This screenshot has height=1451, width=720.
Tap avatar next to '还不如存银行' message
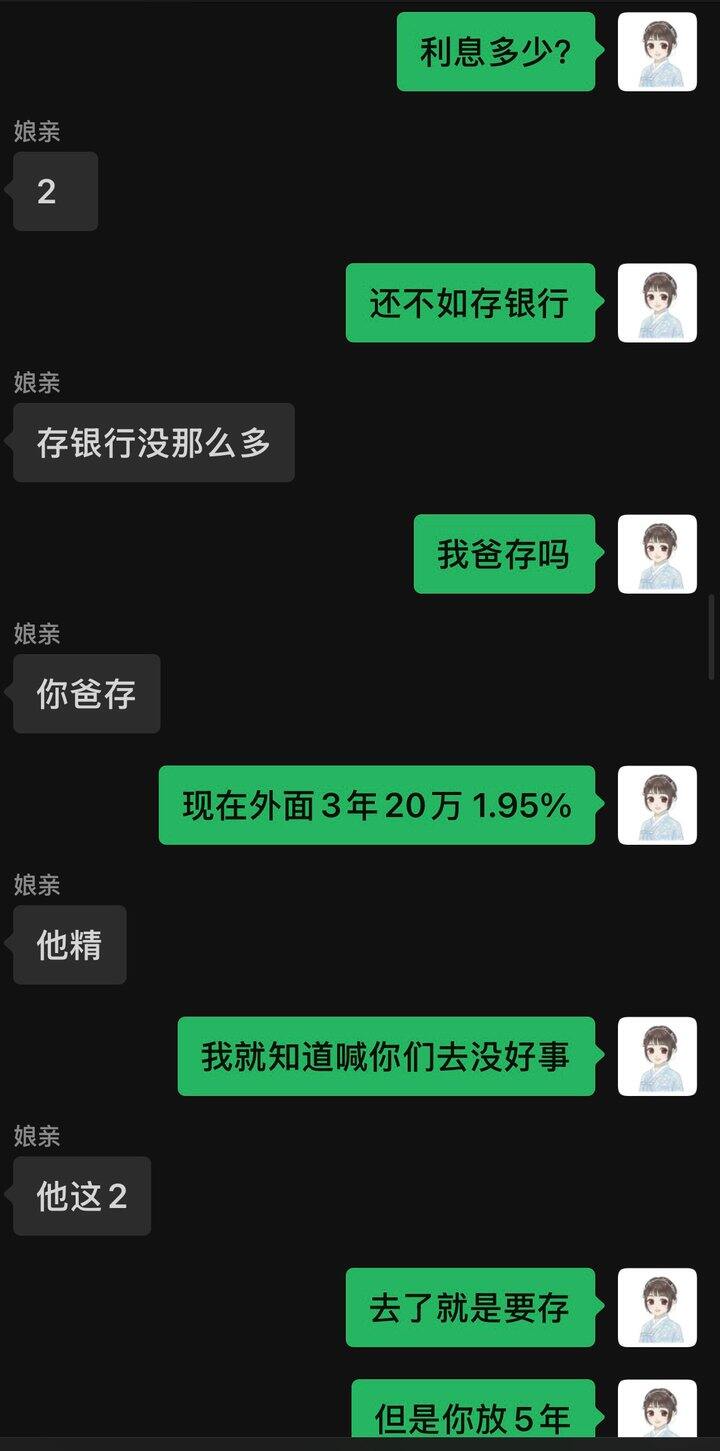[657, 303]
